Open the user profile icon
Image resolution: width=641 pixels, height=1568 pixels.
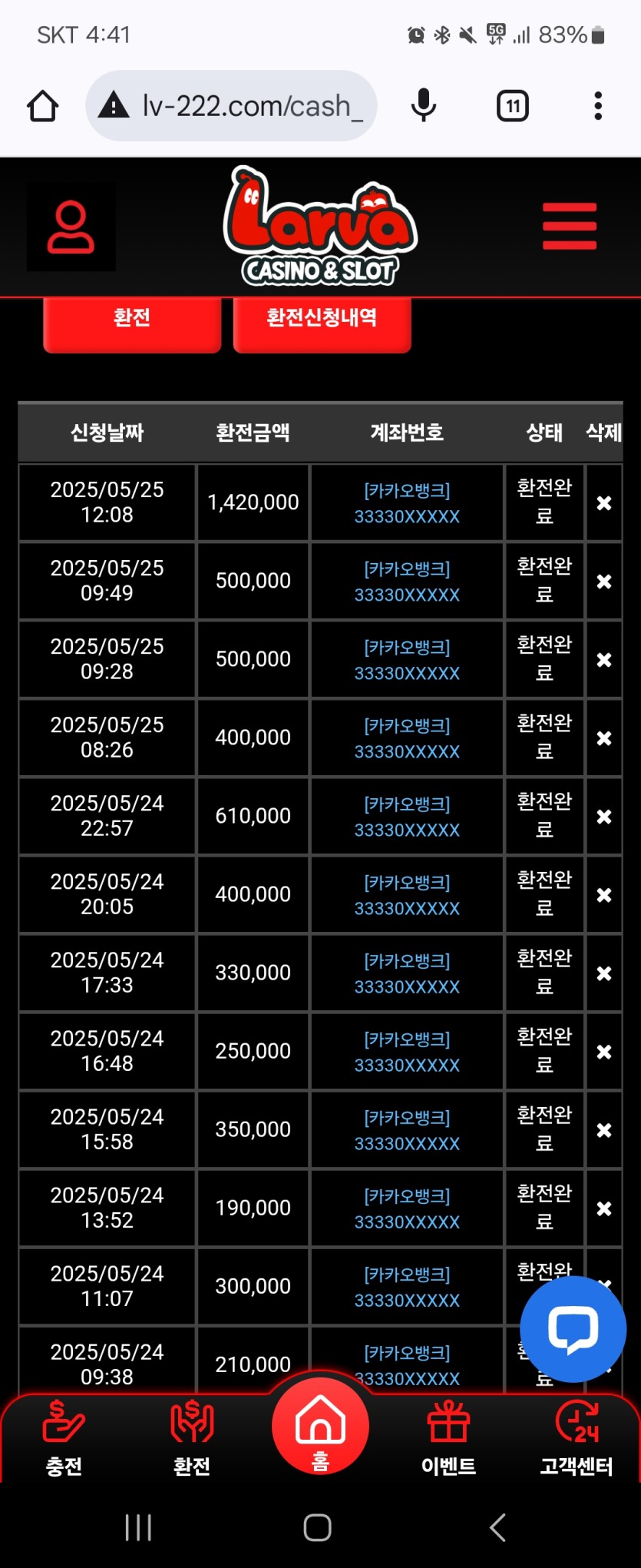tap(71, 227)
